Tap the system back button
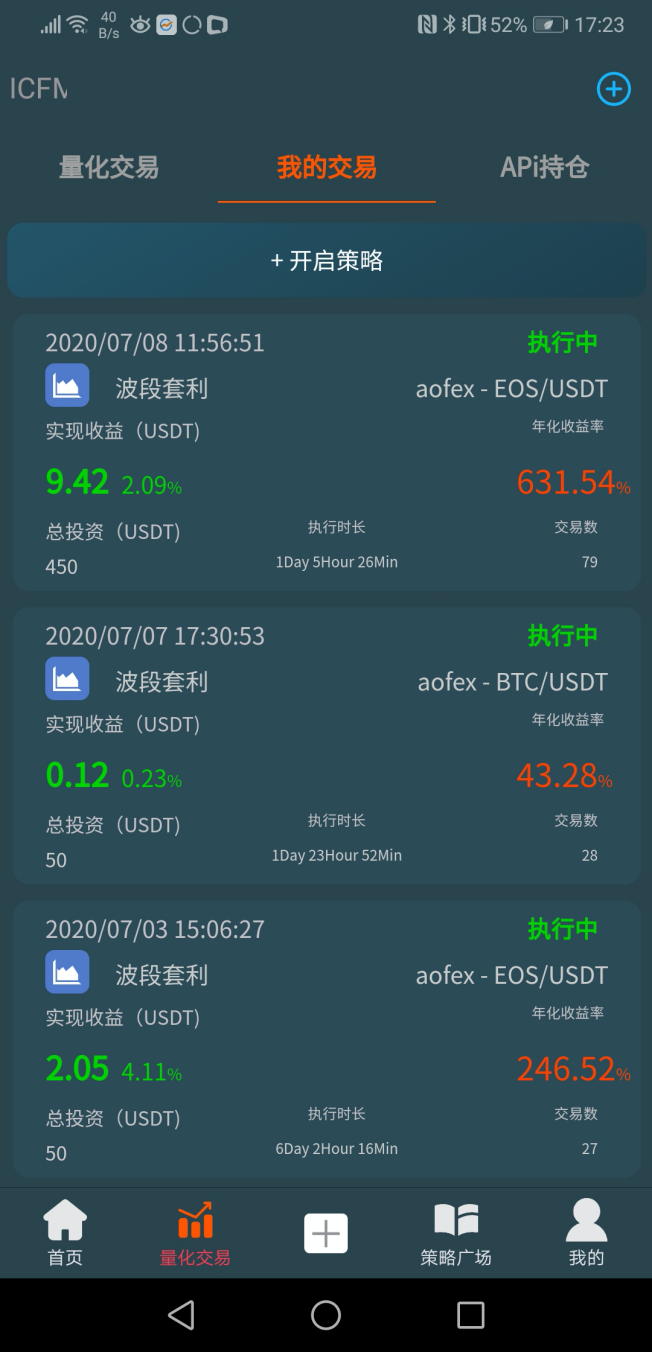This screenshot has width=652, height=1352. (x=181, y=1315)
